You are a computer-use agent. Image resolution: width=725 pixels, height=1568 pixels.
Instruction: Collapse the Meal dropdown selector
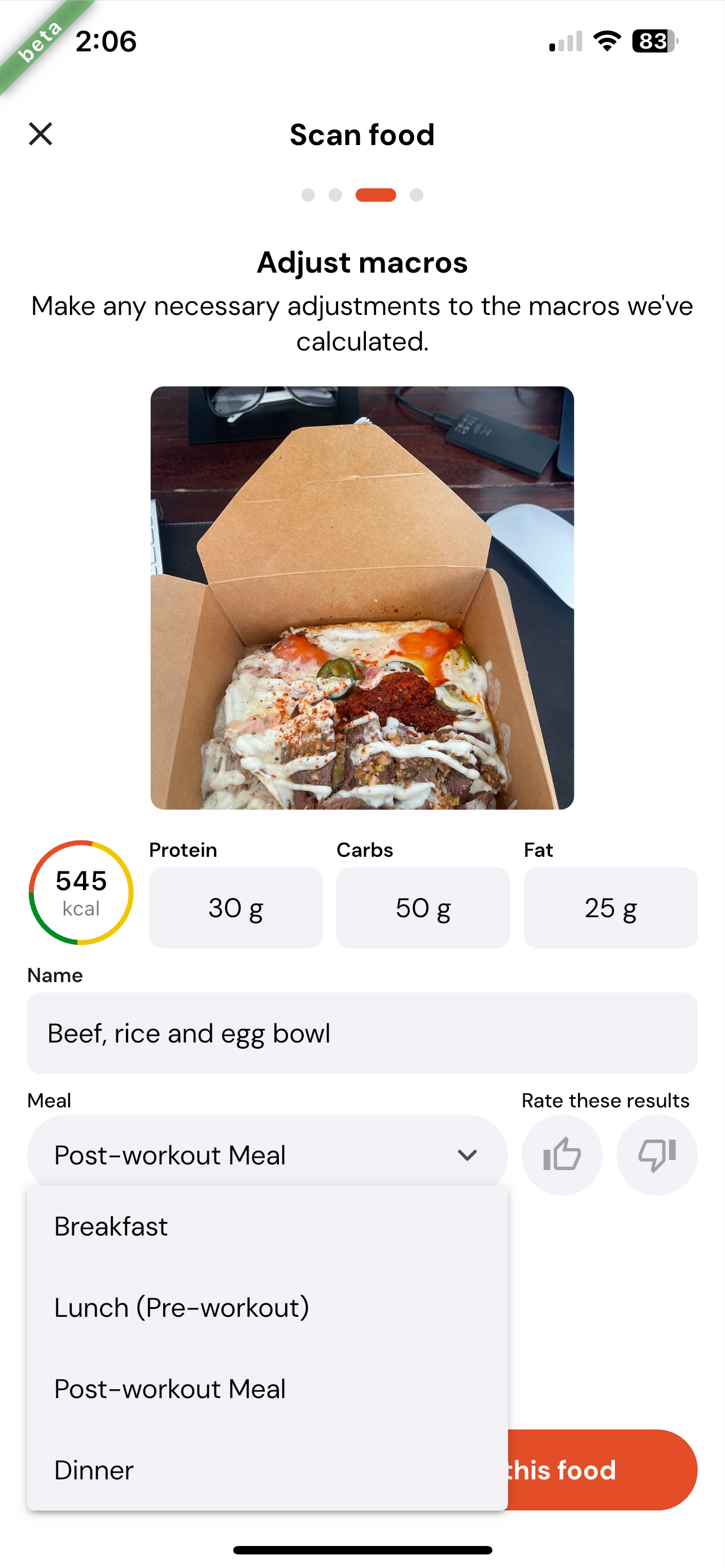267,1155
